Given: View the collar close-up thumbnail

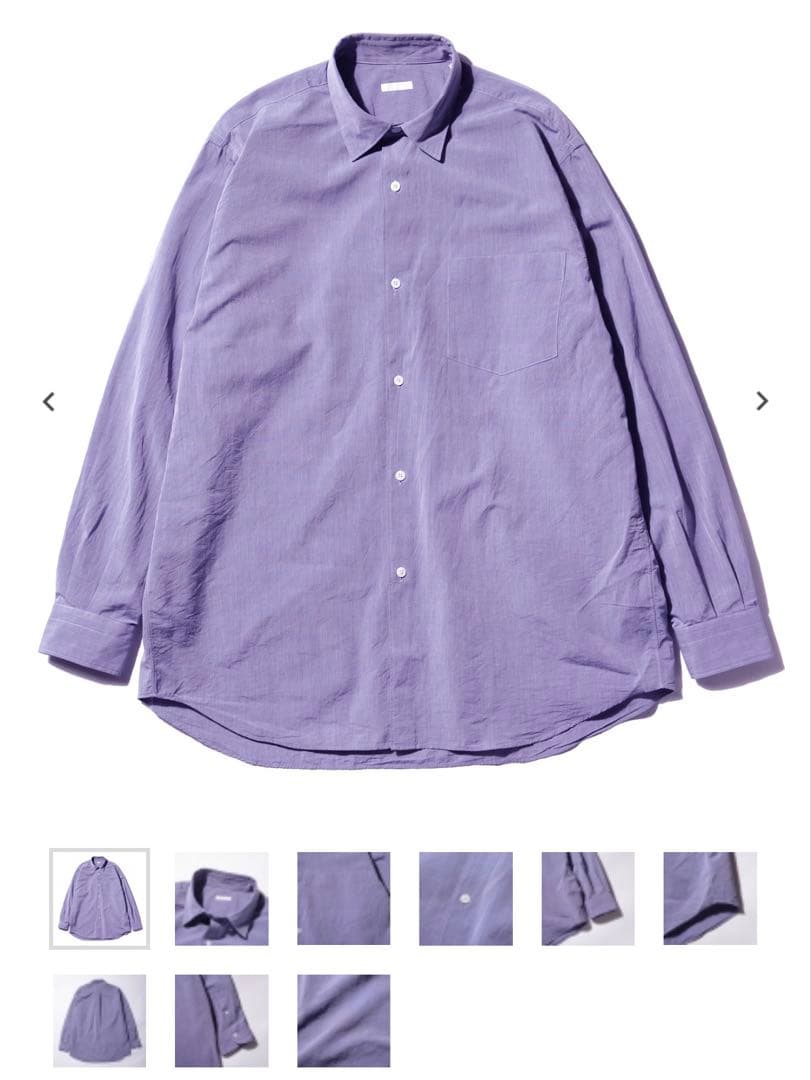Looking at the screenshot, I should pyautogui.click(x=221, y=898).
